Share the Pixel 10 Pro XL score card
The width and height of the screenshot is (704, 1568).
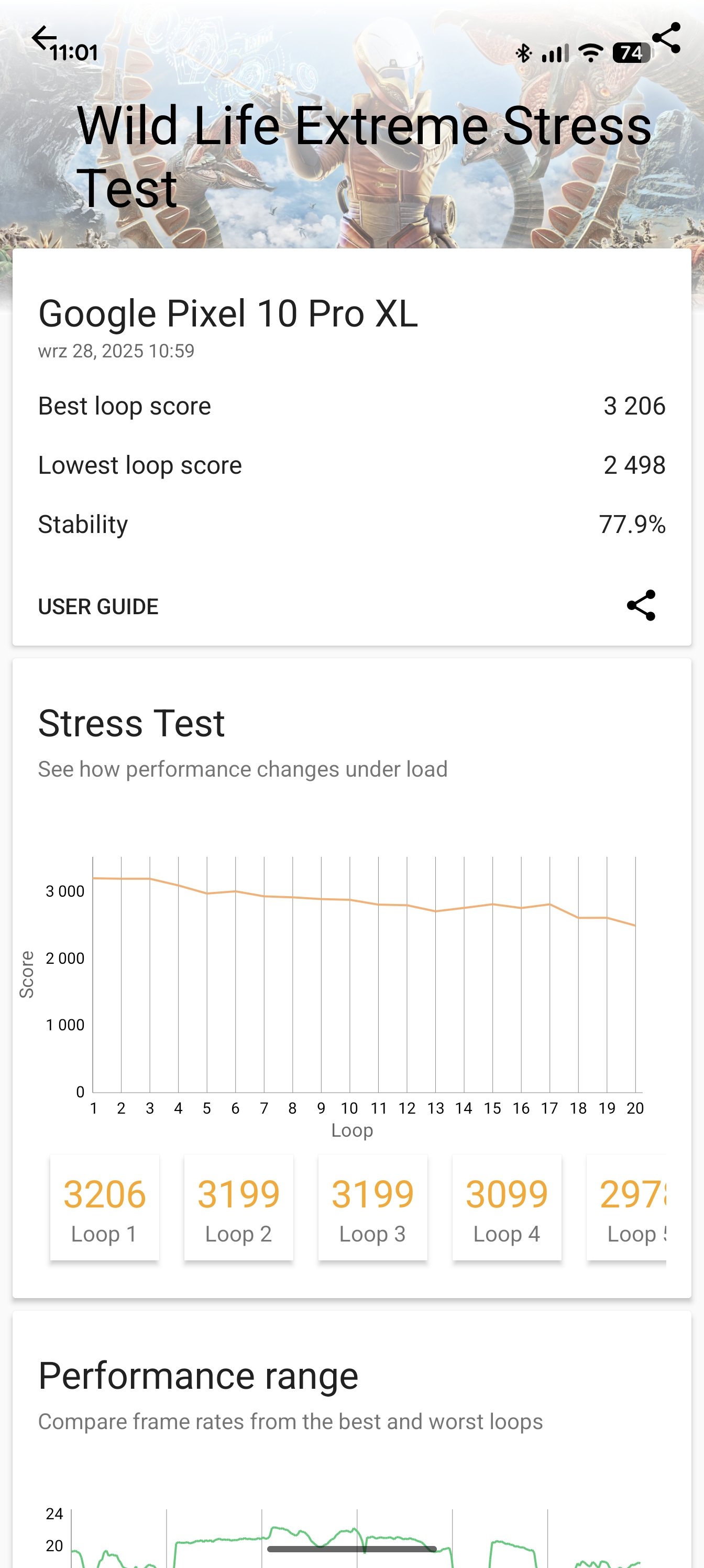click(x=641, y=605)
